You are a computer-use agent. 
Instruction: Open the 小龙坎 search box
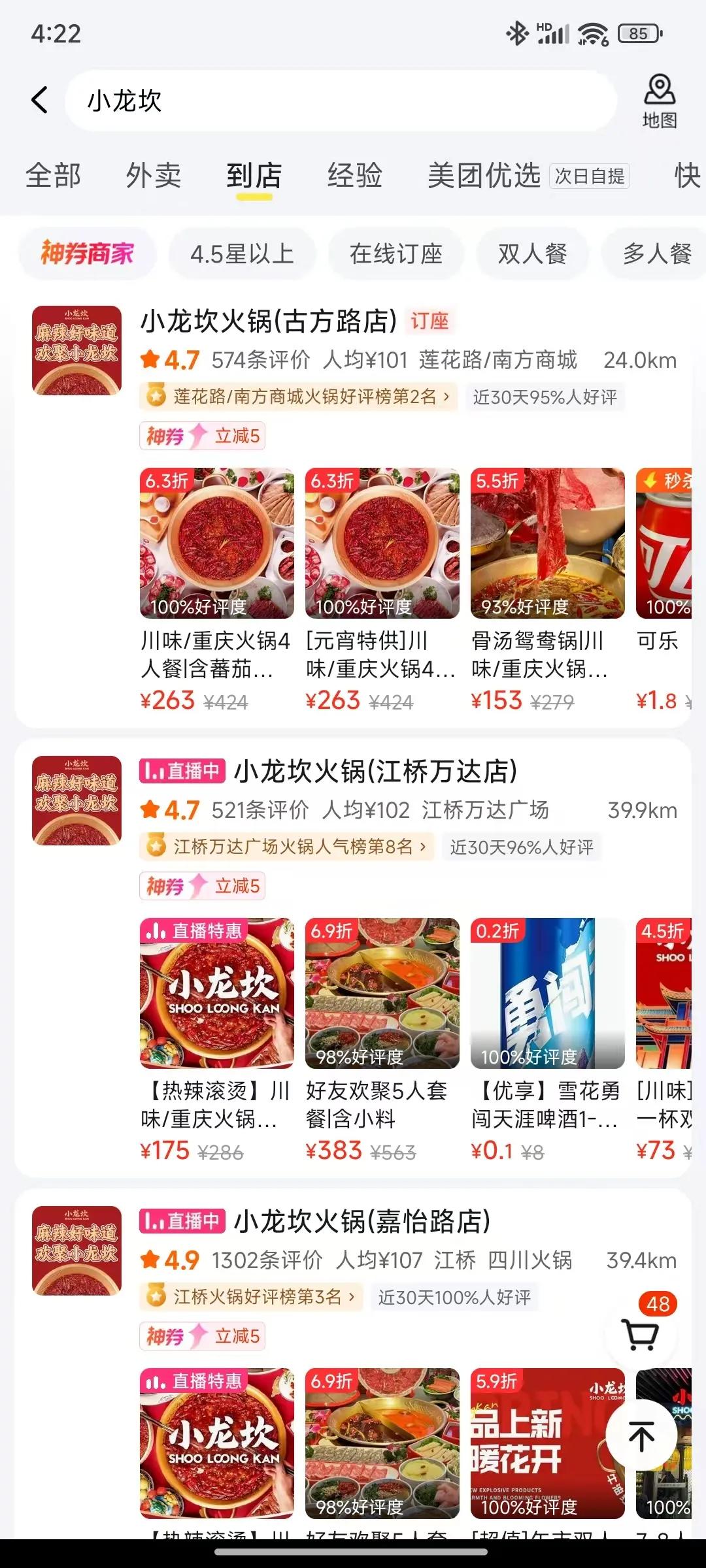coord(340,101)
